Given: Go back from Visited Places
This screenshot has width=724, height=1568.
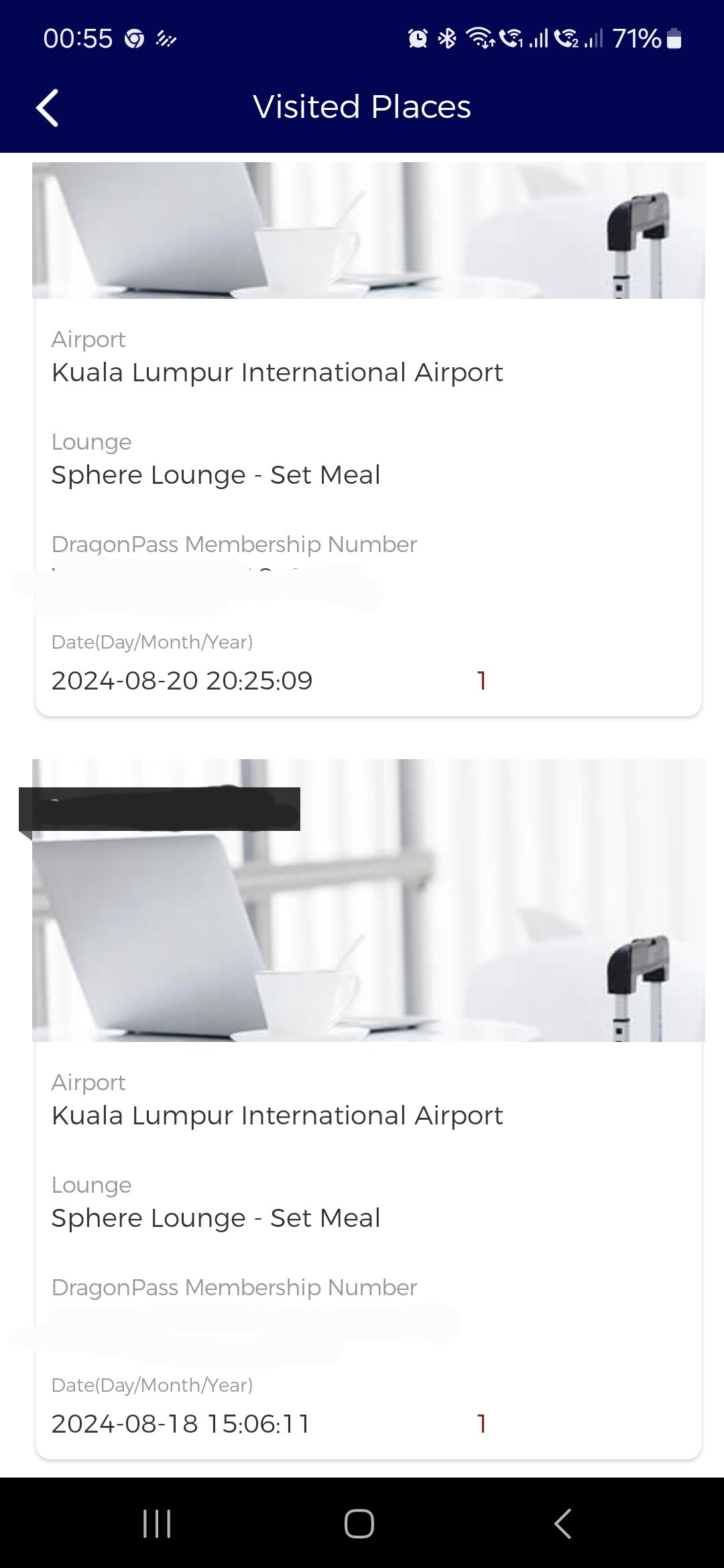Looking at the screenshot, I should tap(47, 107).
